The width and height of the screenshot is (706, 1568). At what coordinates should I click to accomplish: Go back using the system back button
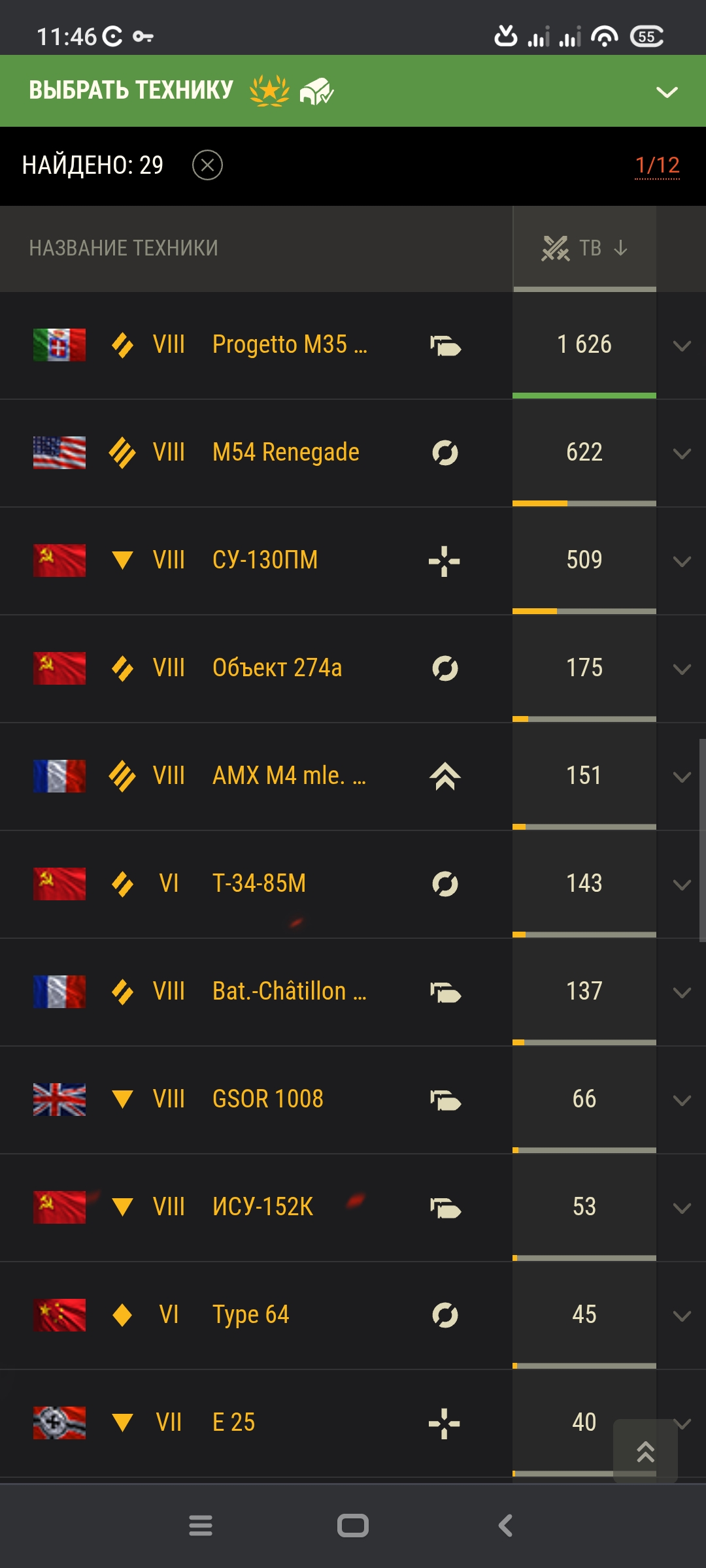click(505, 1526)
